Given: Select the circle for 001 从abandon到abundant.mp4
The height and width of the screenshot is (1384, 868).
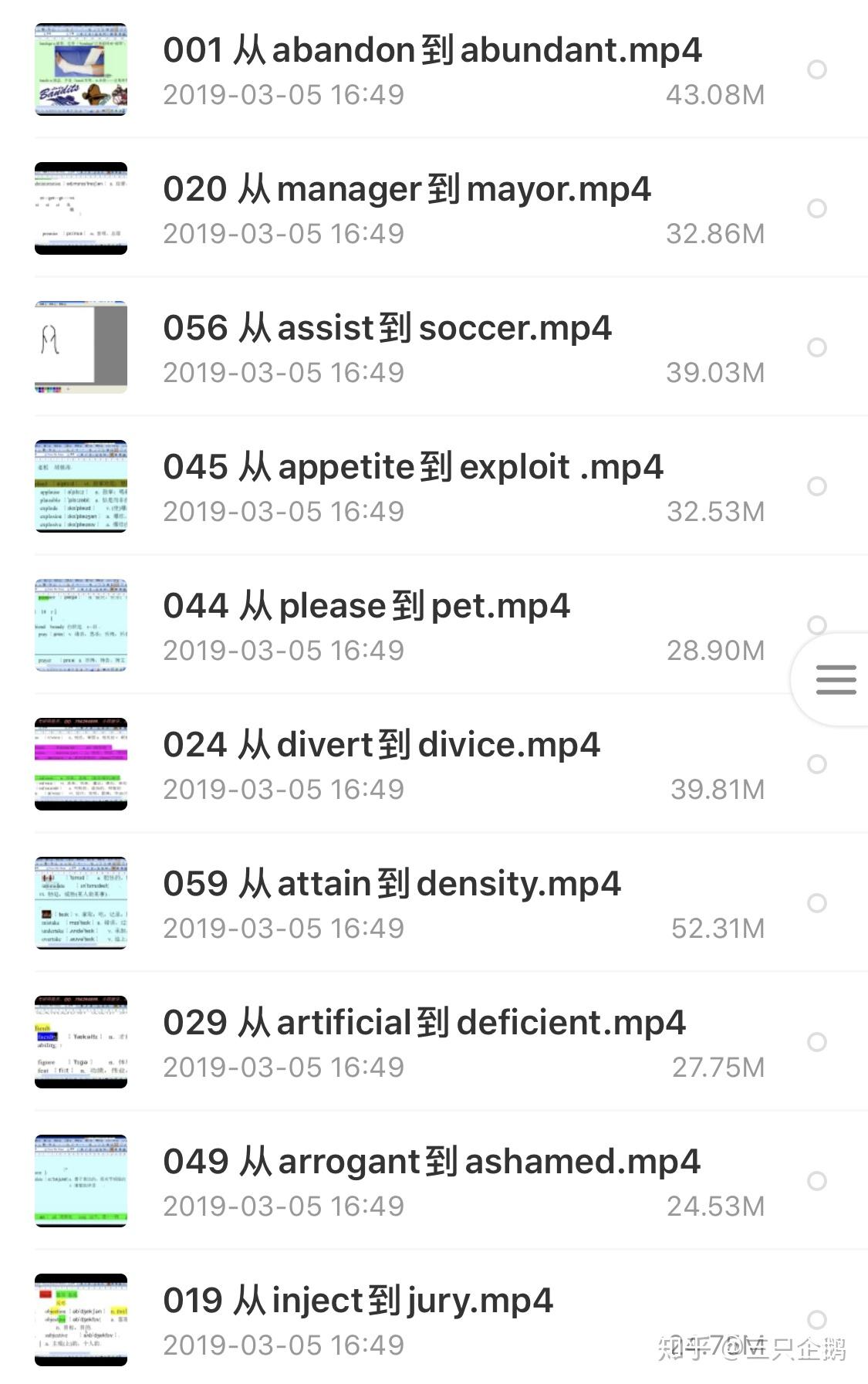Looking at the screenshot, I should pyautogui.click(x=816, y=69).
